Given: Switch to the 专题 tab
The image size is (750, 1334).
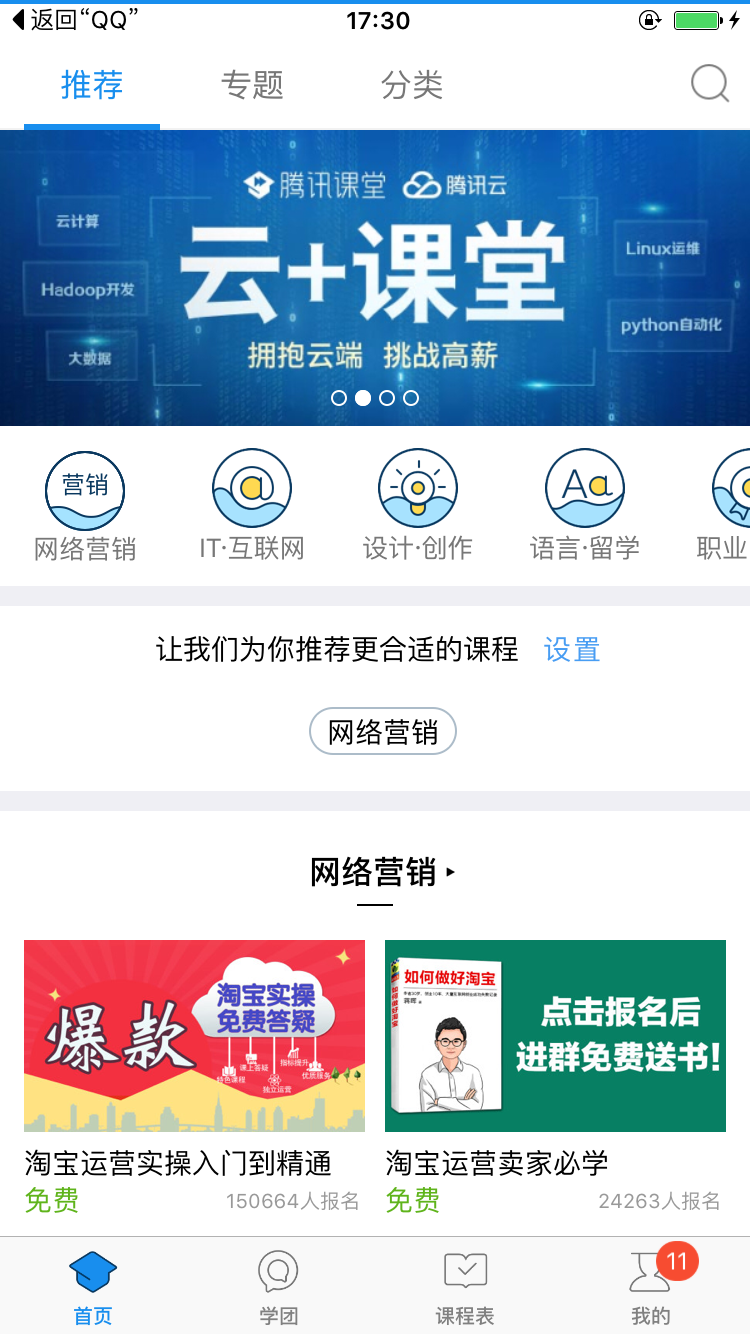Looking at the screenshot, I should coord(252,85).
